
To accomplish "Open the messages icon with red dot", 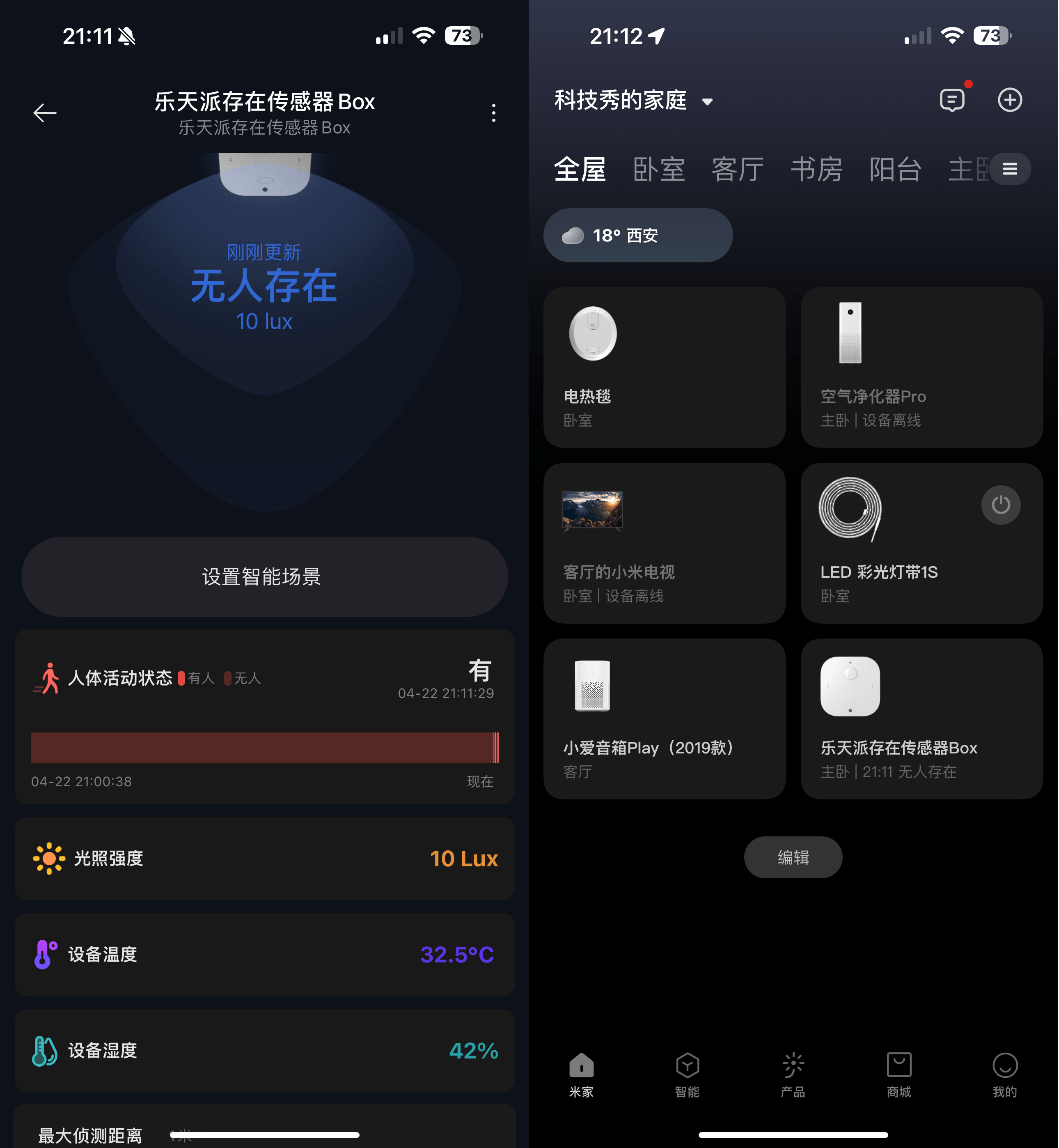I will 952,100.
